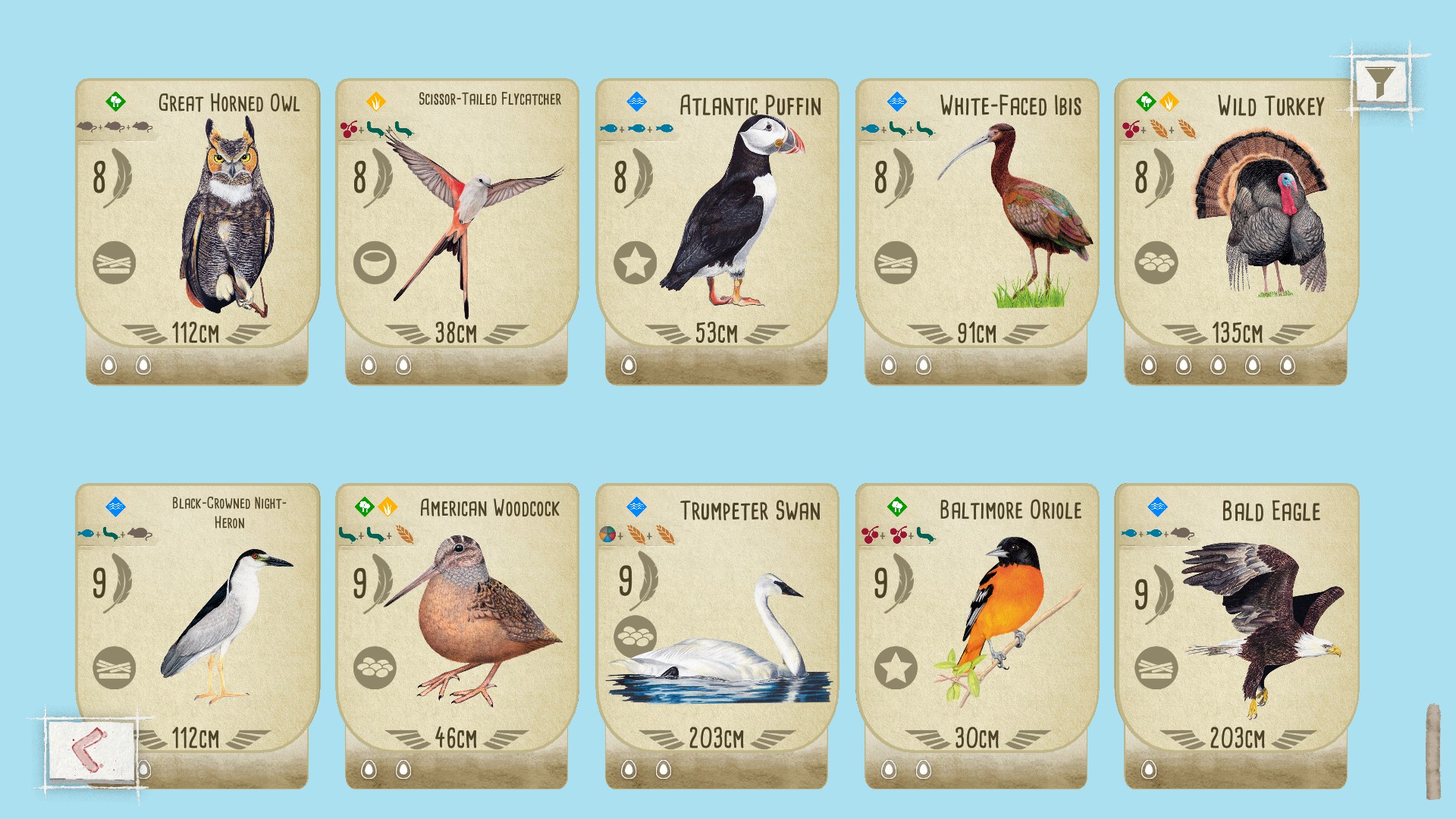
Task: Open the White-Faced Ibis card
Action: coord(977,227)
